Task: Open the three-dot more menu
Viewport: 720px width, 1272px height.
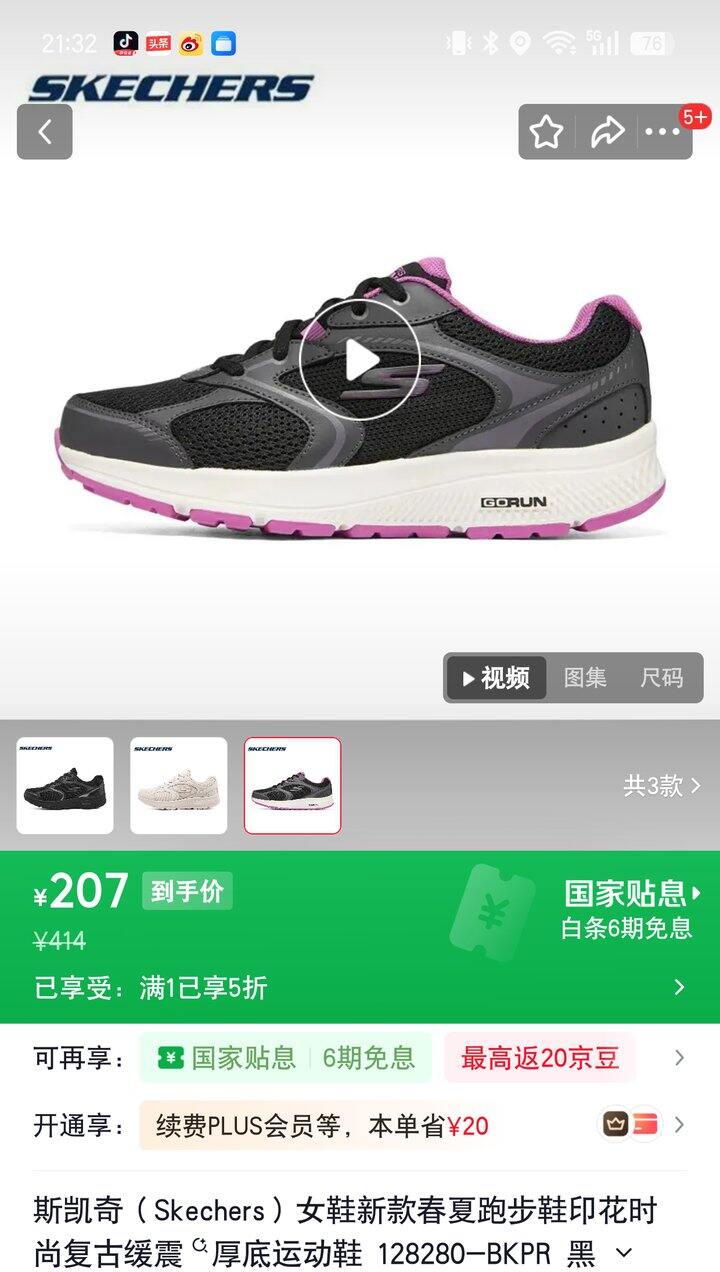Action: pos(662,132)
